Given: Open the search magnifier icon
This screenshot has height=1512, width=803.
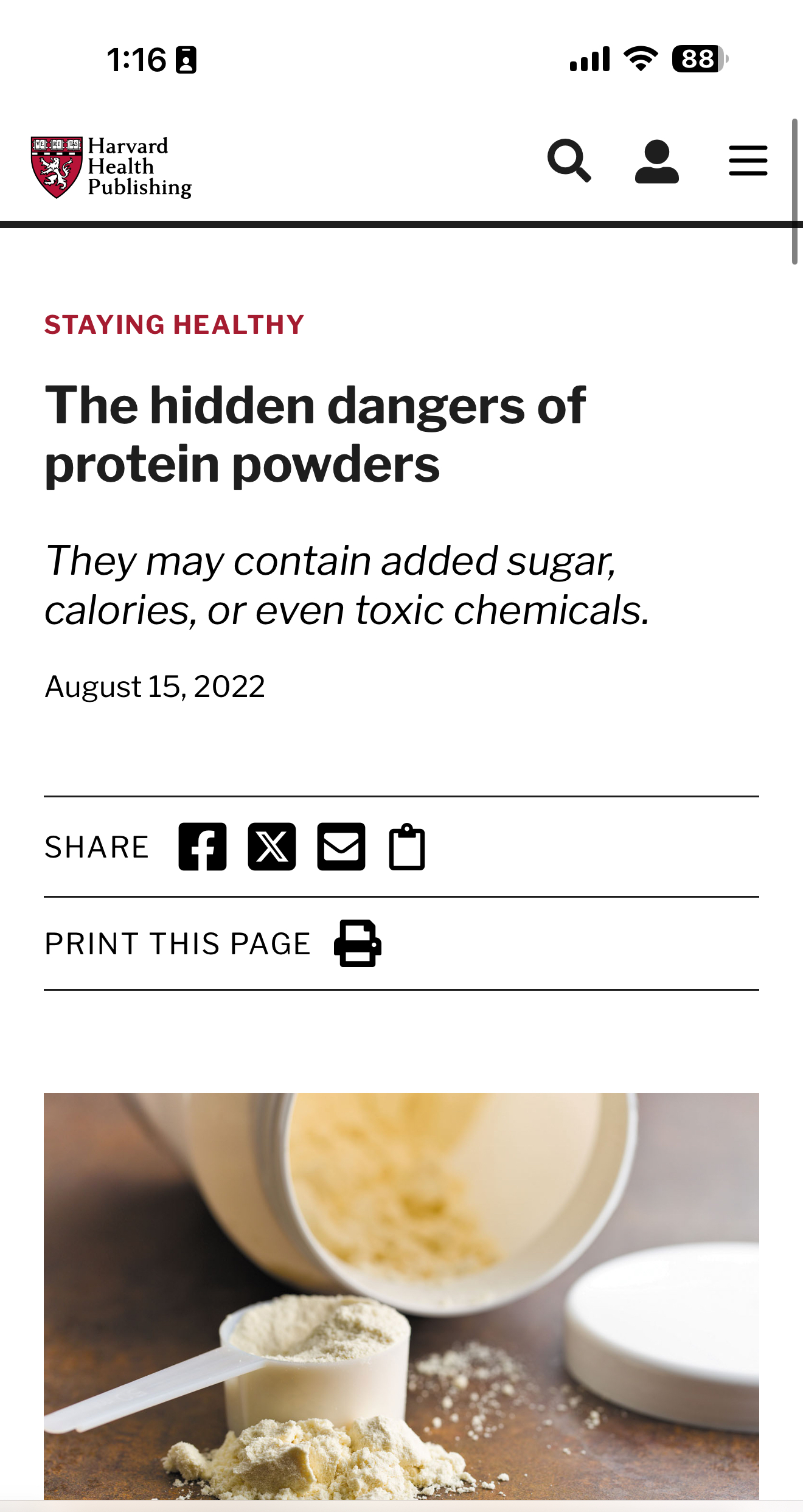Looking at the screenshot, I should tap(569, 161).
